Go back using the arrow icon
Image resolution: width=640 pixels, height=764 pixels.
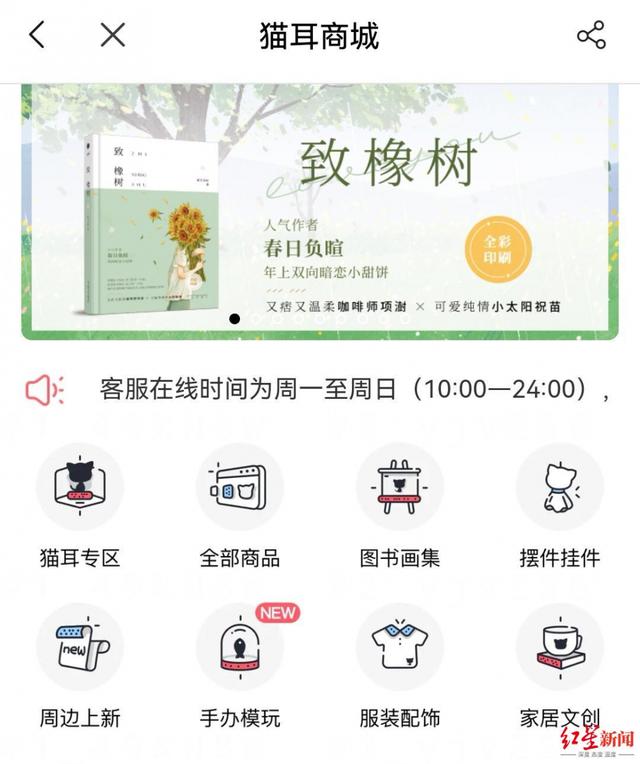[37, 36]
